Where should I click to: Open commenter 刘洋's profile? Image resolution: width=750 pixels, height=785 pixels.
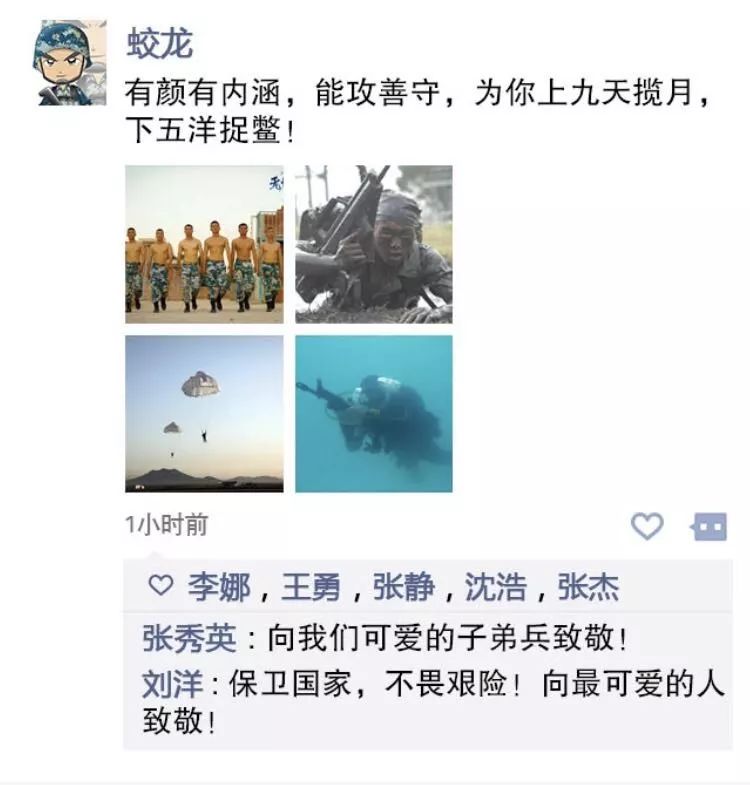173,686
